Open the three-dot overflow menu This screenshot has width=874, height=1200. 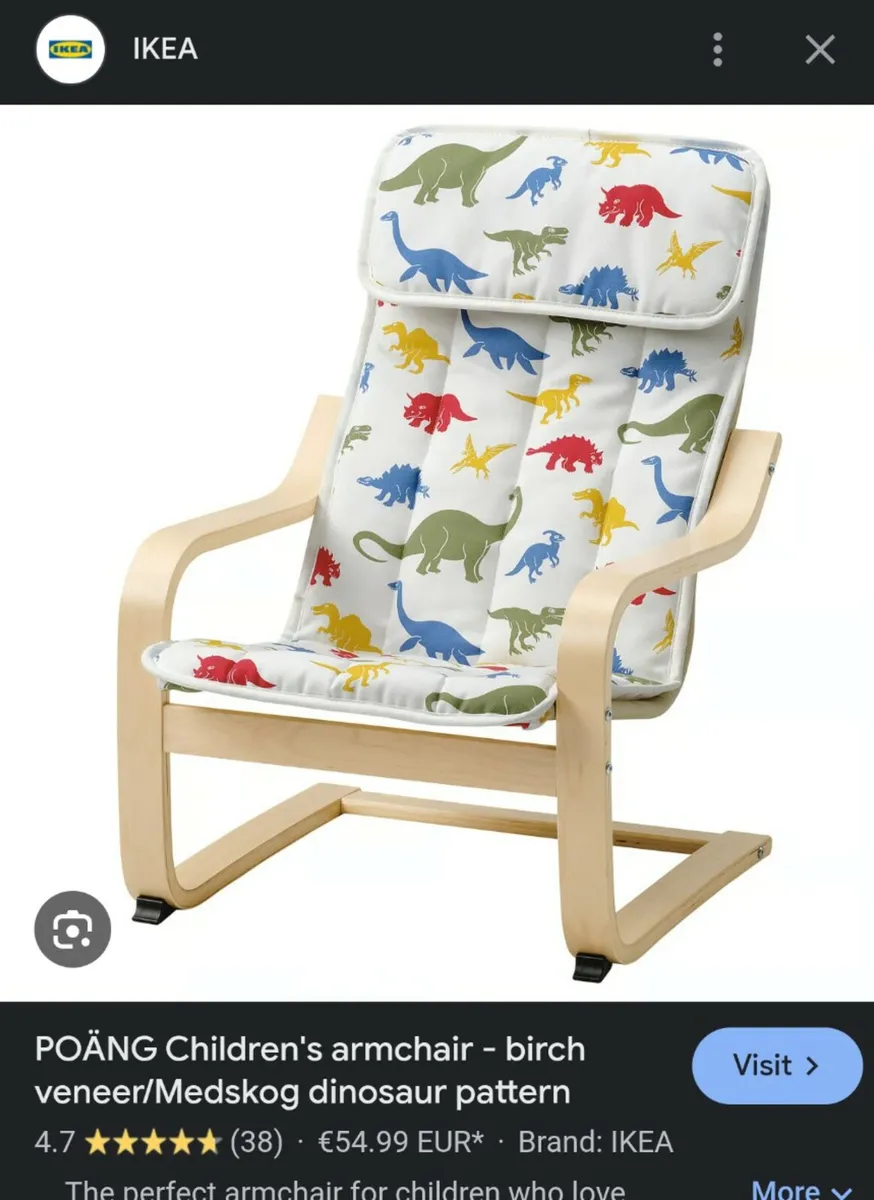[x=717, y=49]
